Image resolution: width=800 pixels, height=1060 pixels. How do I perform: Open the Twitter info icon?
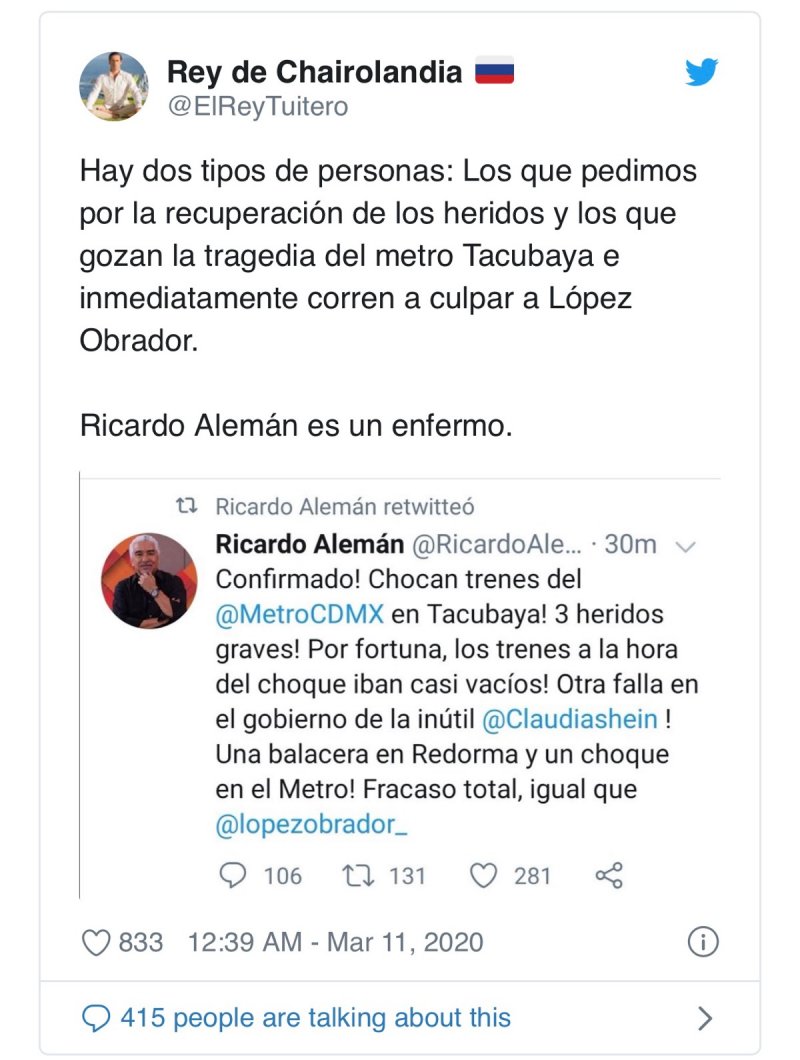pyautogui.click(x=703, y=942)
